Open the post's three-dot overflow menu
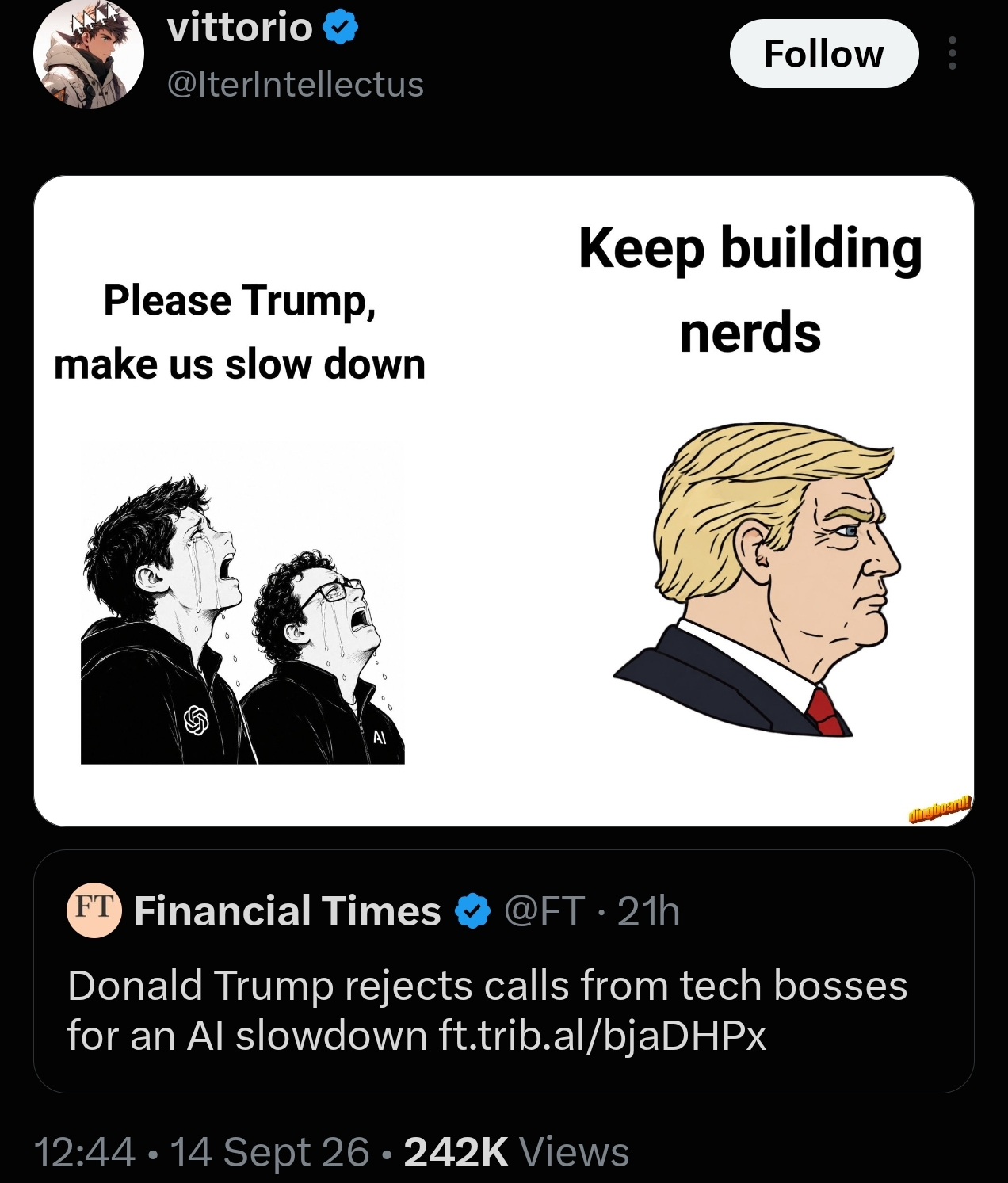1008x1183 pixels. point(953,54)
